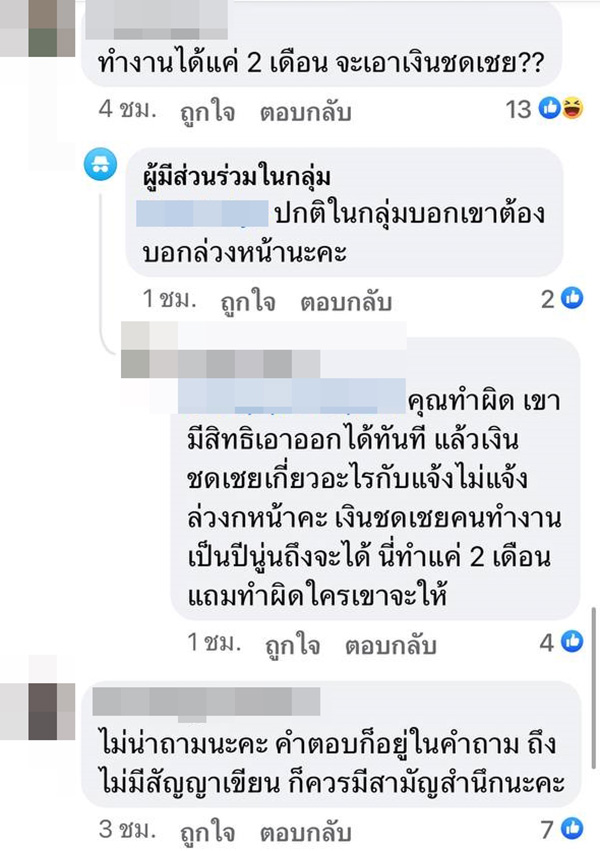Viewport: 600px width, 851px height.
Task: Like the comment beginning ไม่น่าถามนะคะ
Action: click(208, 830)
